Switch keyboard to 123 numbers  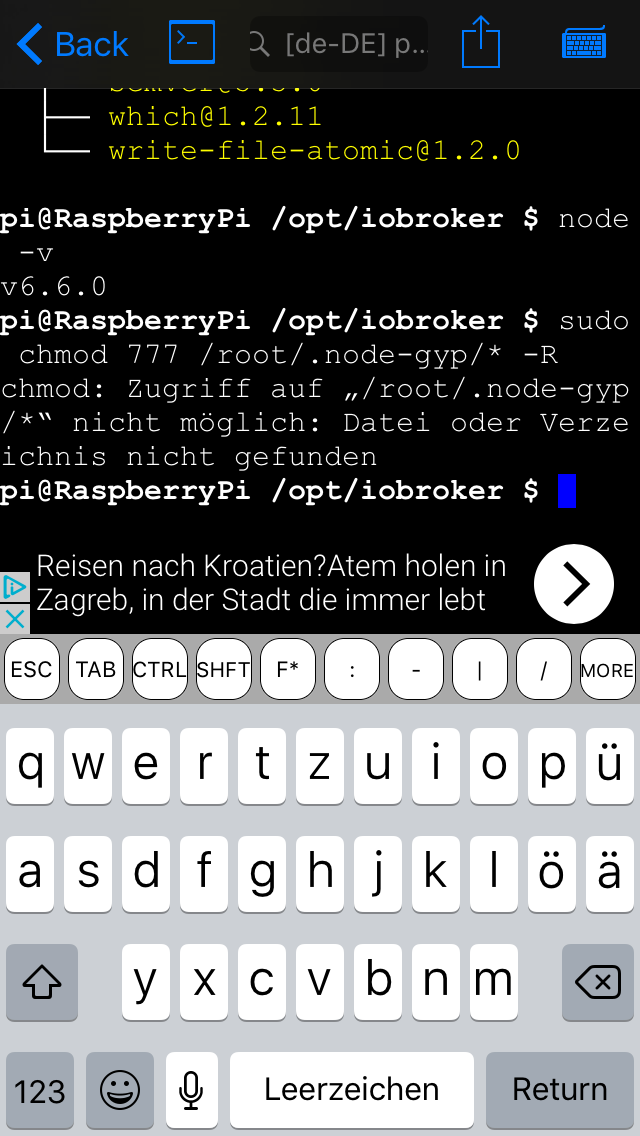click(40, 1089)
